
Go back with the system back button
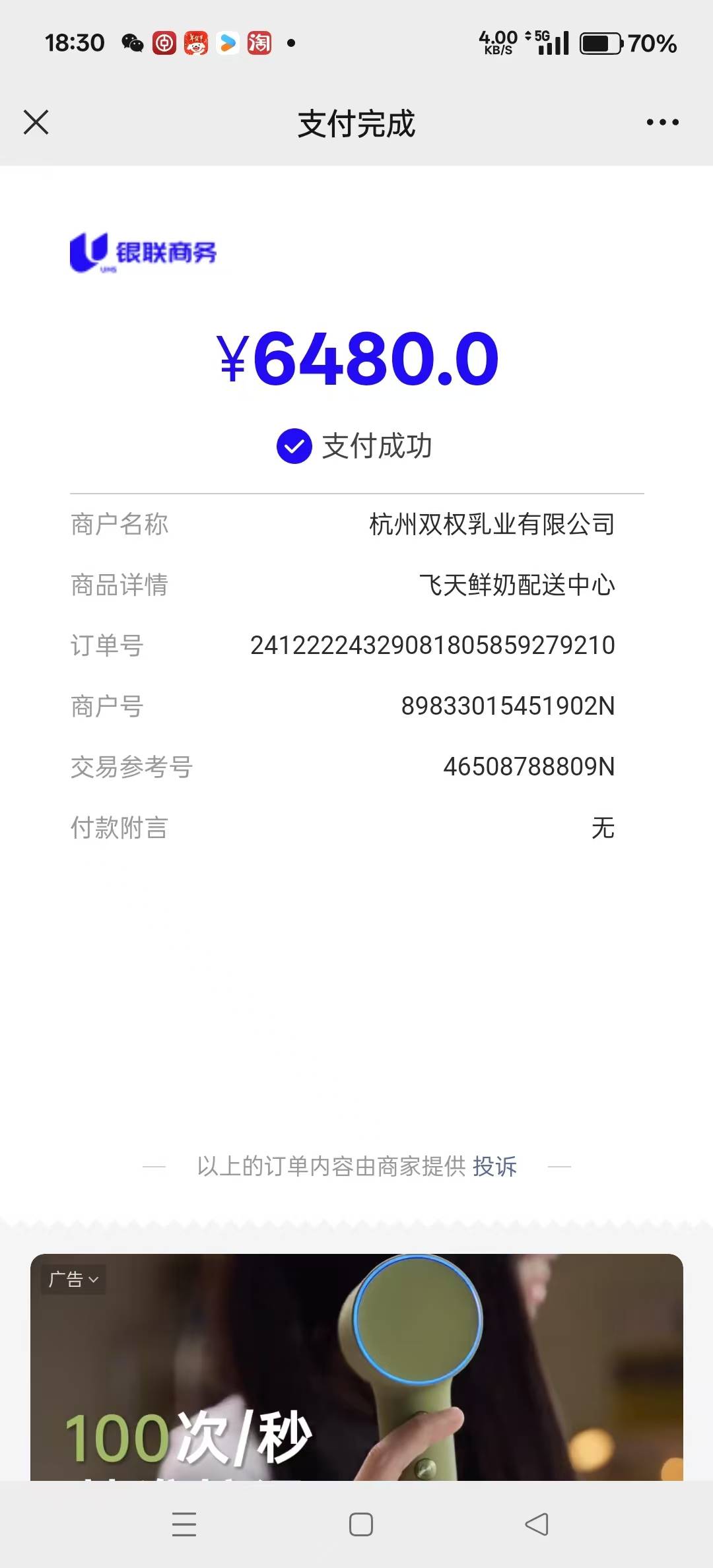click(536, 1524)
